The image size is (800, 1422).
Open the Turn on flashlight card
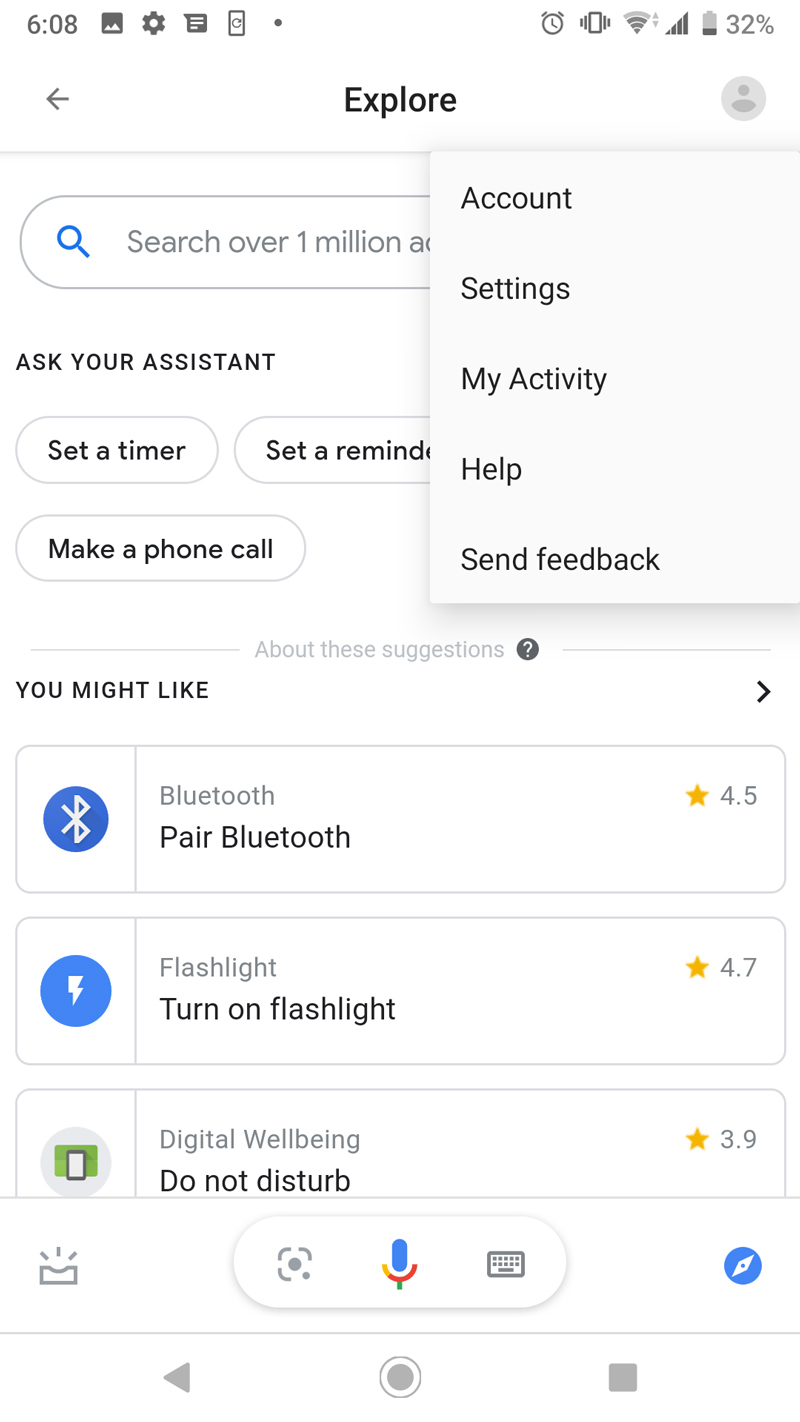[400, 991]
